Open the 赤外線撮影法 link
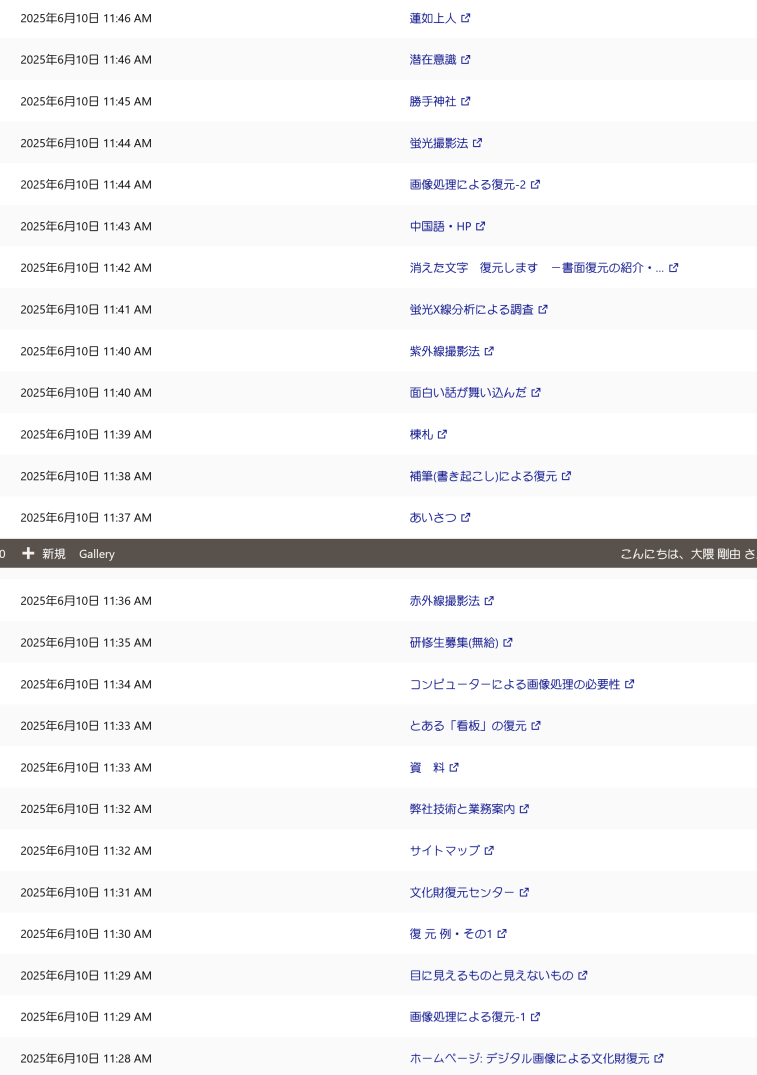Viewport: 757px width, 1075px height. [445, 601]
